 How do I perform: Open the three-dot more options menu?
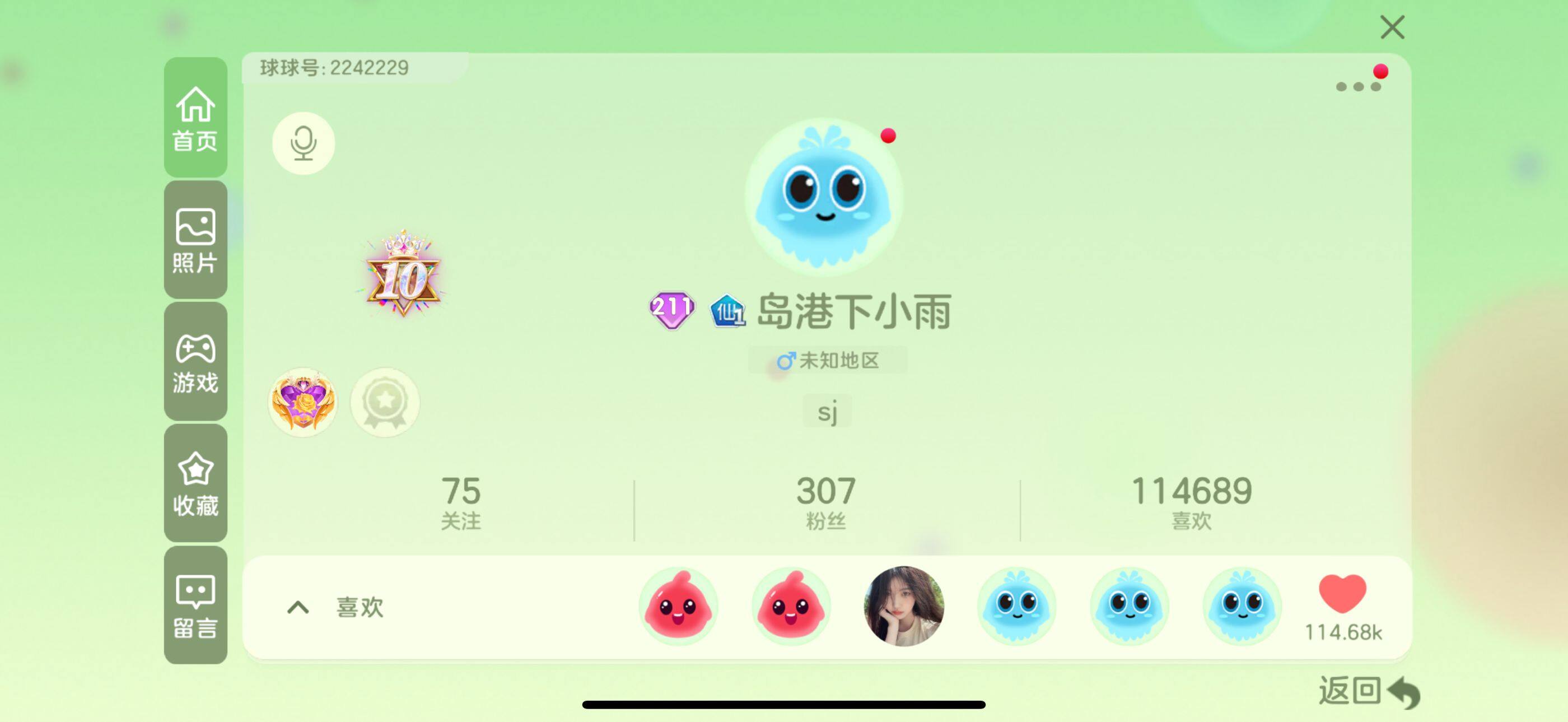(1357, 86)
